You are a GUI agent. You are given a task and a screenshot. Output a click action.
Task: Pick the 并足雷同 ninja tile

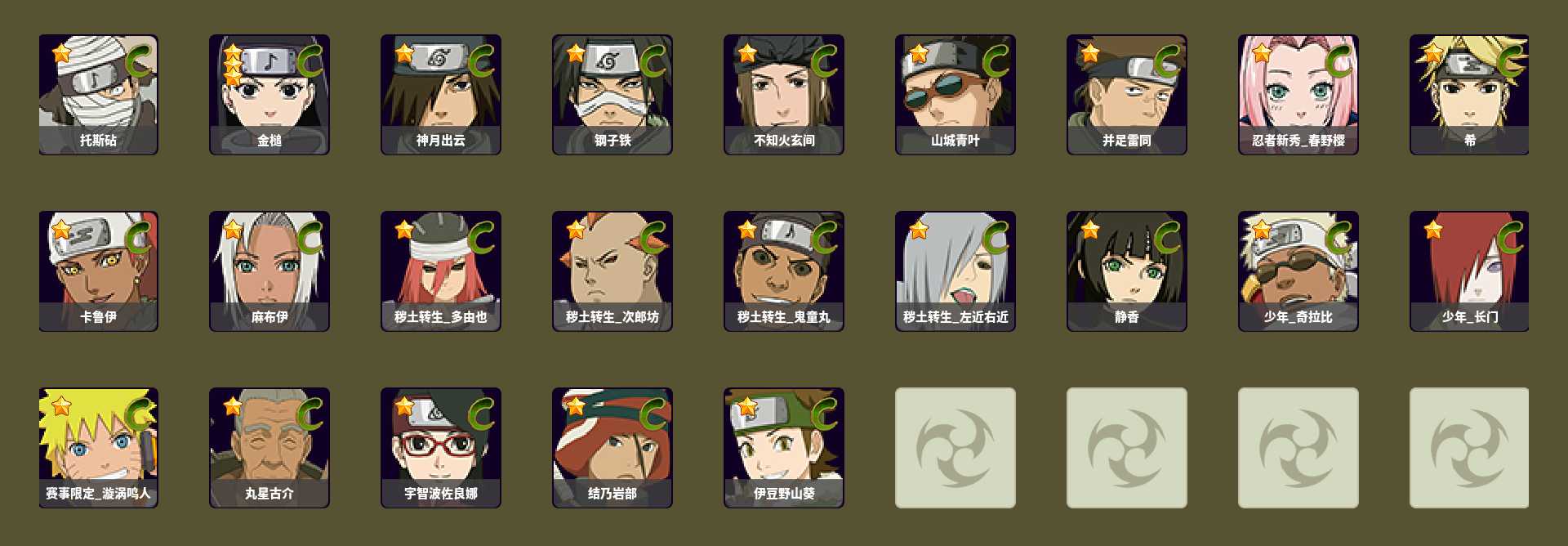pyautogui.click(x=1127, y=94)
